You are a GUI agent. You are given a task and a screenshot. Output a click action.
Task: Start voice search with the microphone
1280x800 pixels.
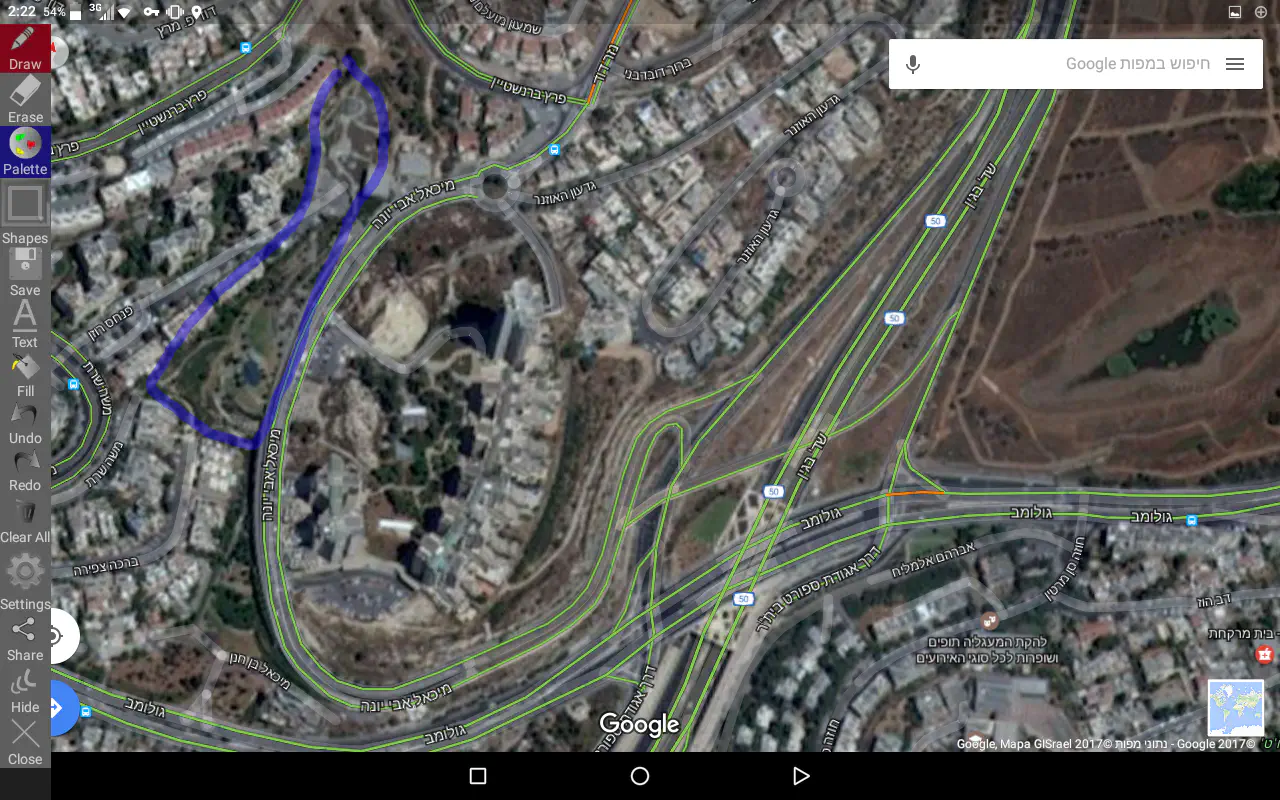click(x=912, y=64)
